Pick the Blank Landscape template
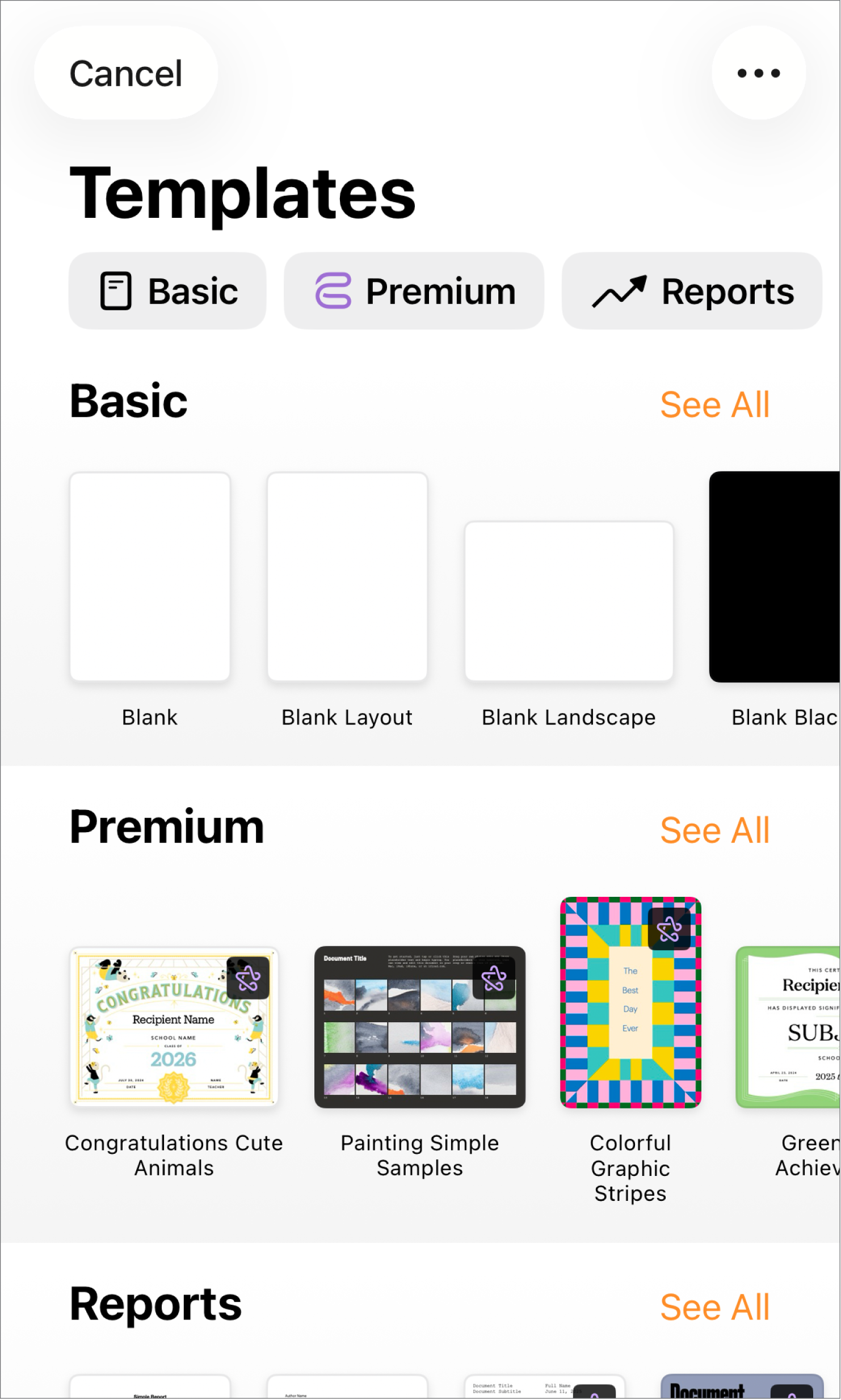 pyautogui.click(x=569, y=601)
